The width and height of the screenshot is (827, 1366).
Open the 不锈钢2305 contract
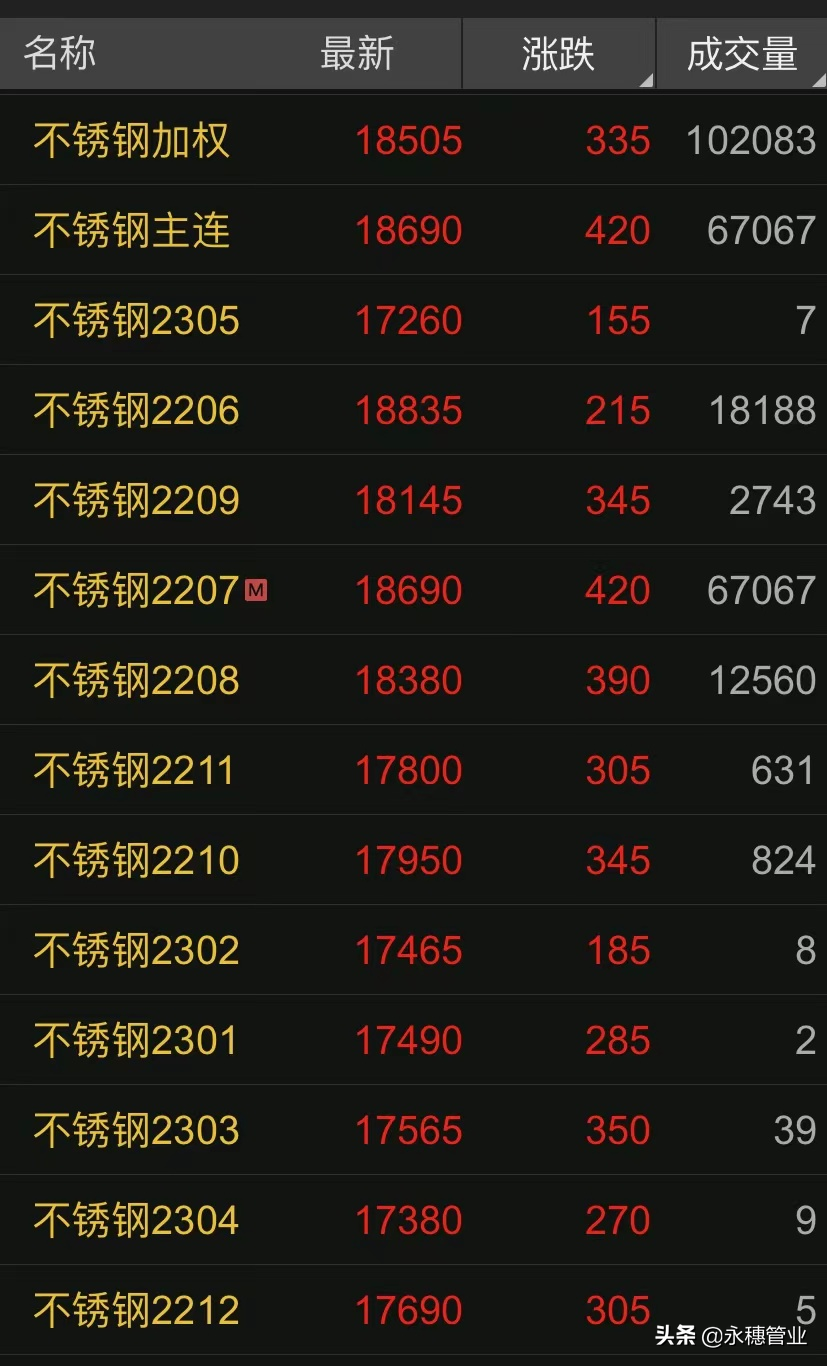point(413,320)
